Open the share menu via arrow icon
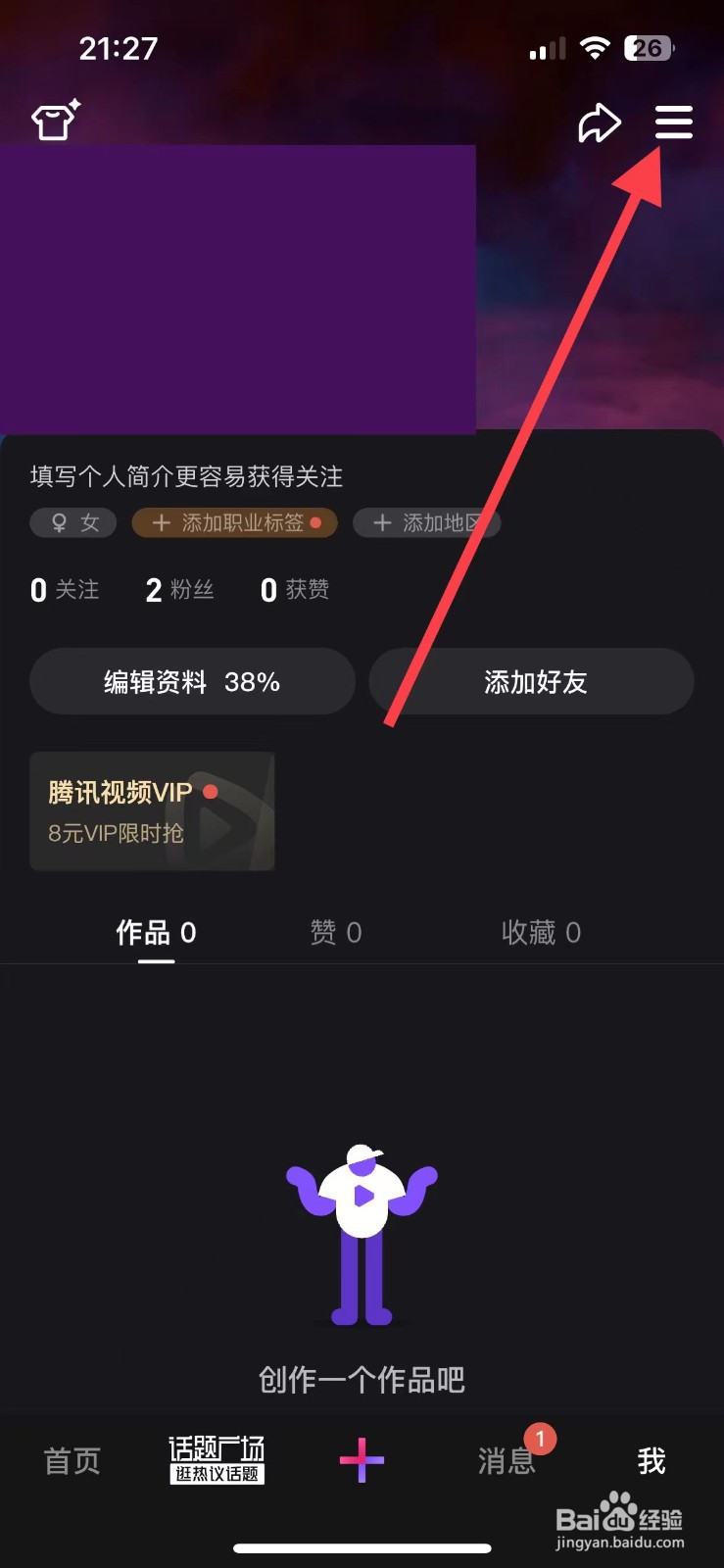This screenshot has width=724, height=1568. 600,122
